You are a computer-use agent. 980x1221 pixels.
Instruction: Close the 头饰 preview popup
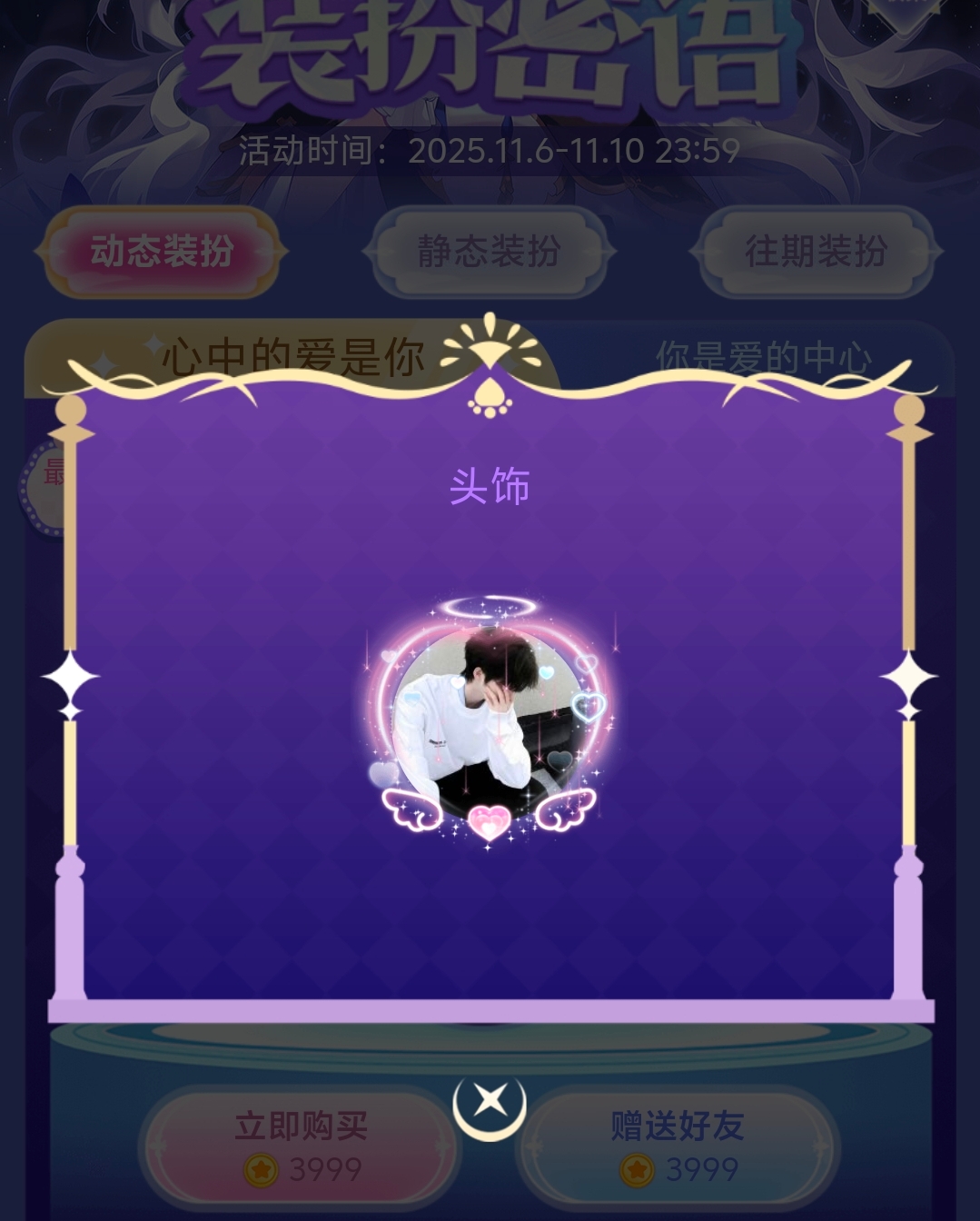490,1102
